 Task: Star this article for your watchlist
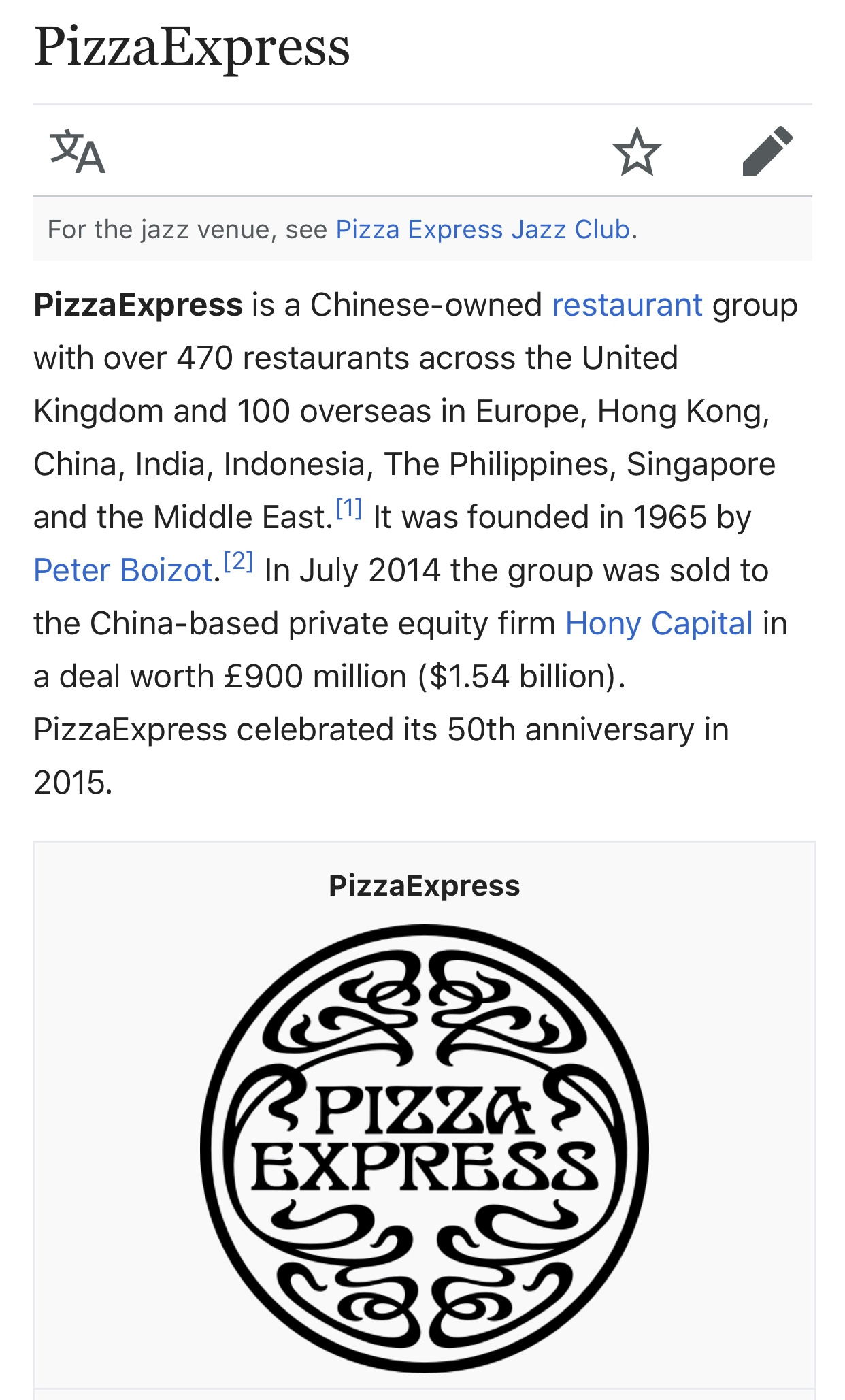tap(637, 151)
